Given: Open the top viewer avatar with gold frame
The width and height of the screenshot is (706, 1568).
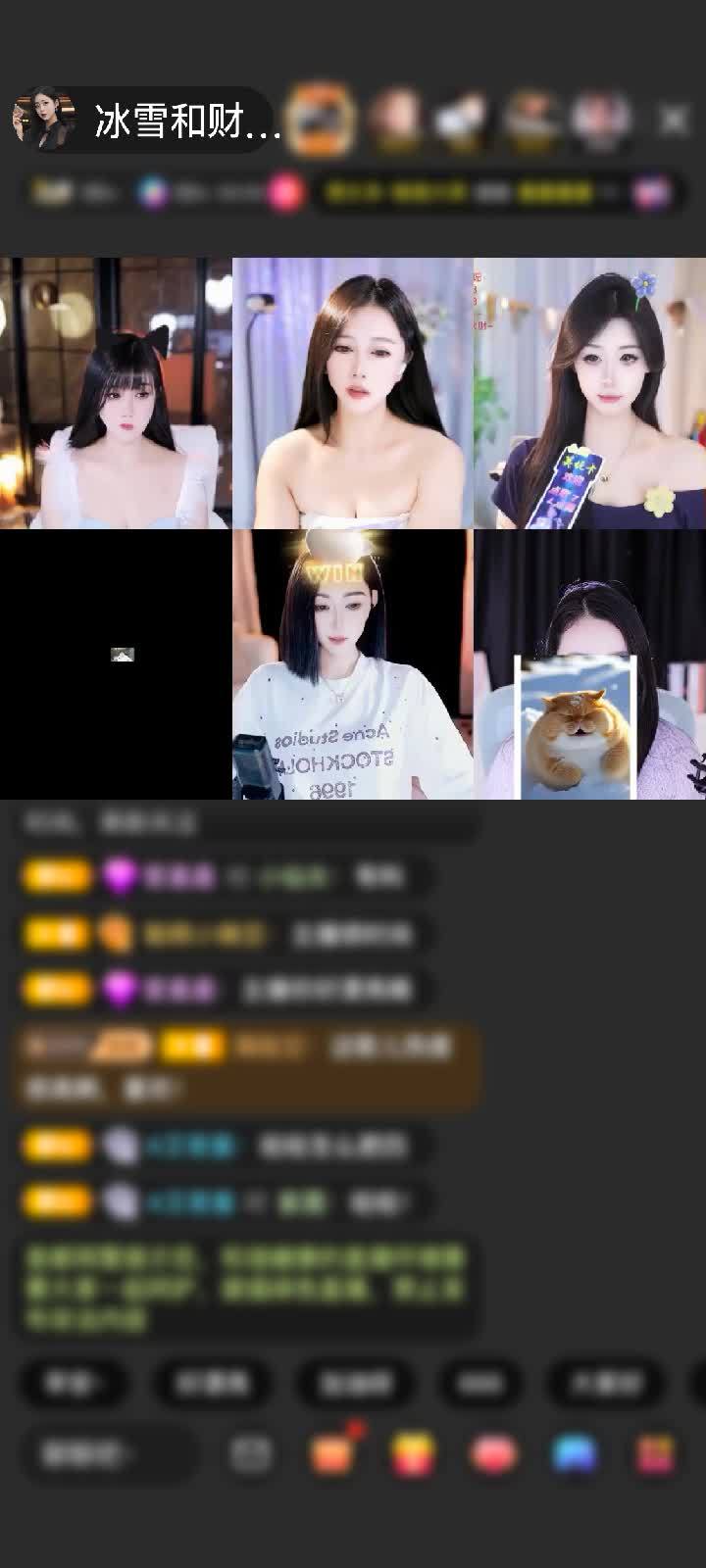Looking at the screenshot, I should (x=323, y=119).
